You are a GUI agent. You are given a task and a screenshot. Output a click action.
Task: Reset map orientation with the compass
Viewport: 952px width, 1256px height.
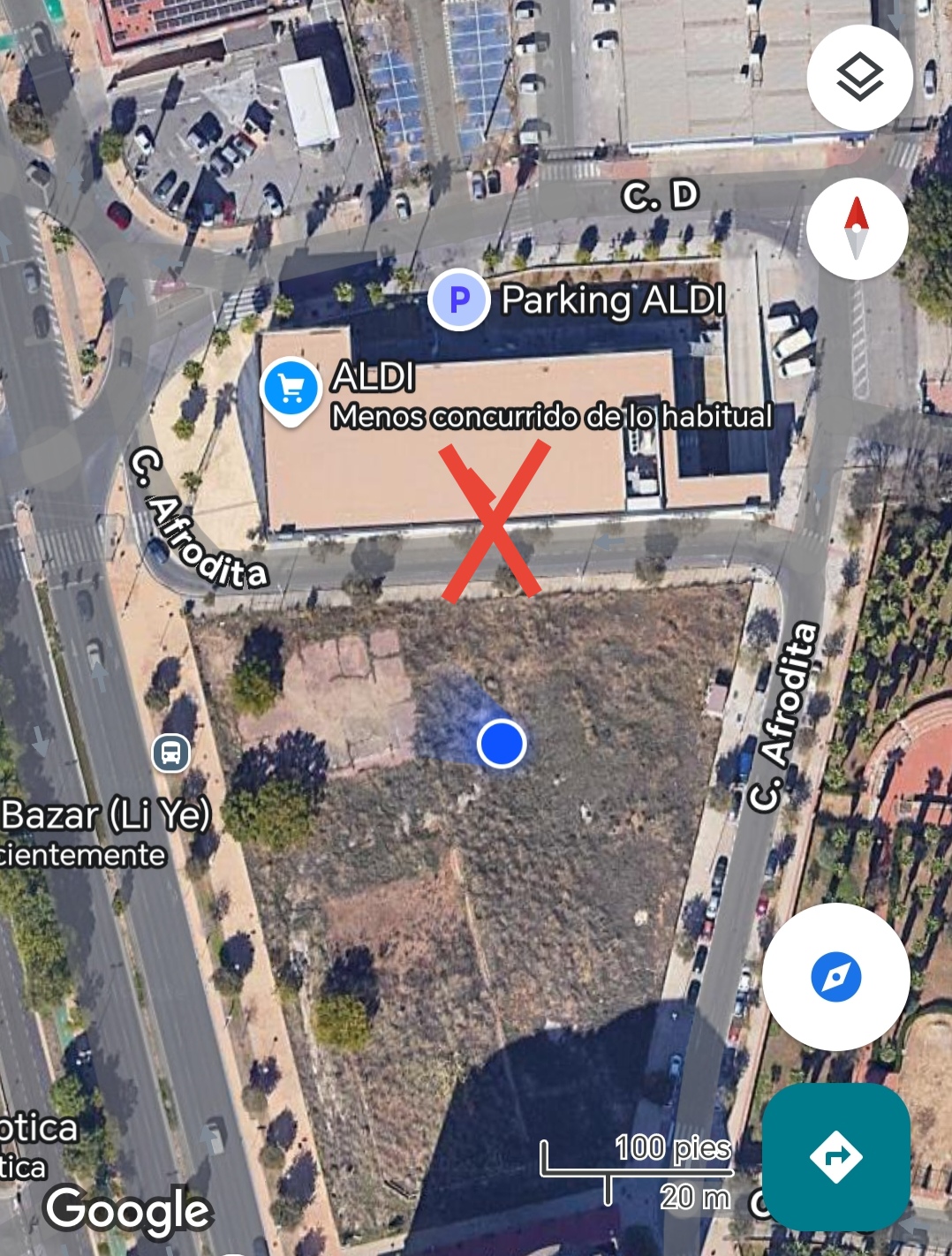(856, 229)
